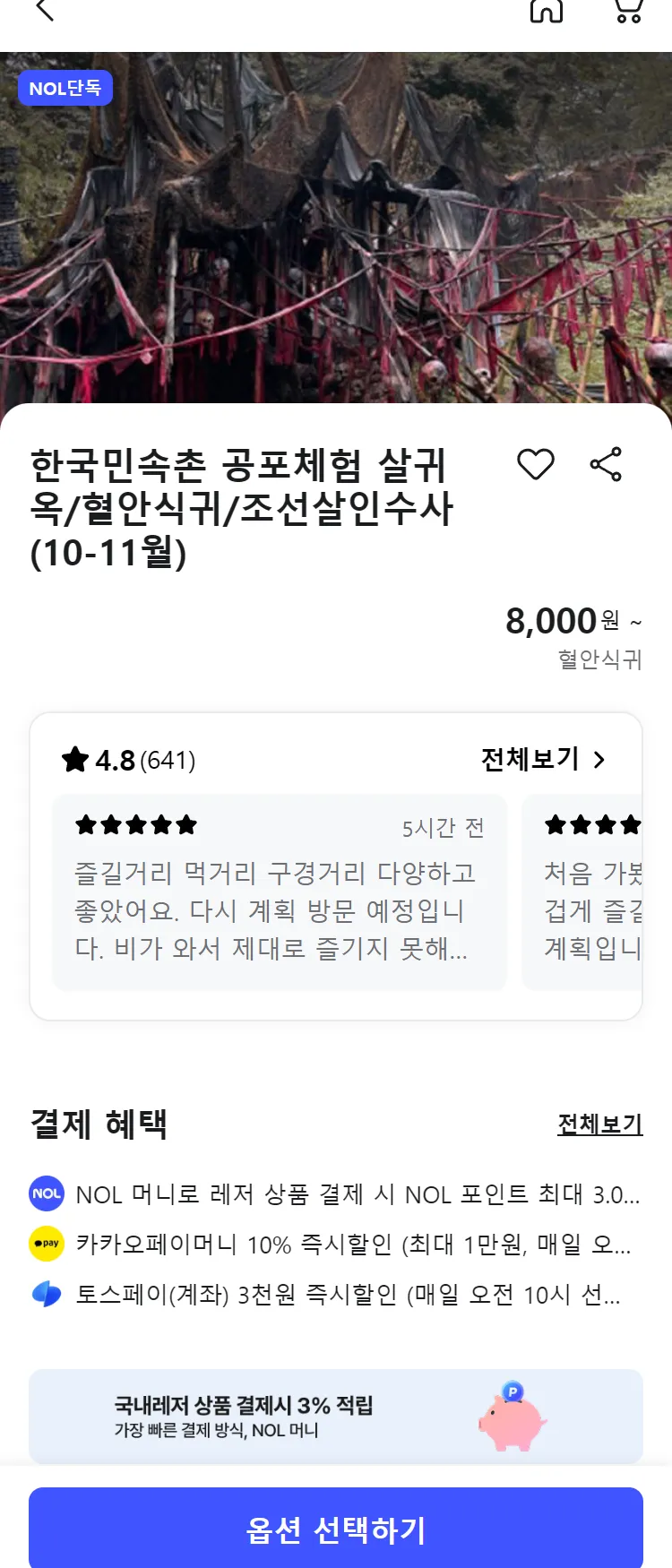Select the KakaoPay icon
Image resolution: width=672 pixels, height=1568 pixels.
click(47, 1244)
